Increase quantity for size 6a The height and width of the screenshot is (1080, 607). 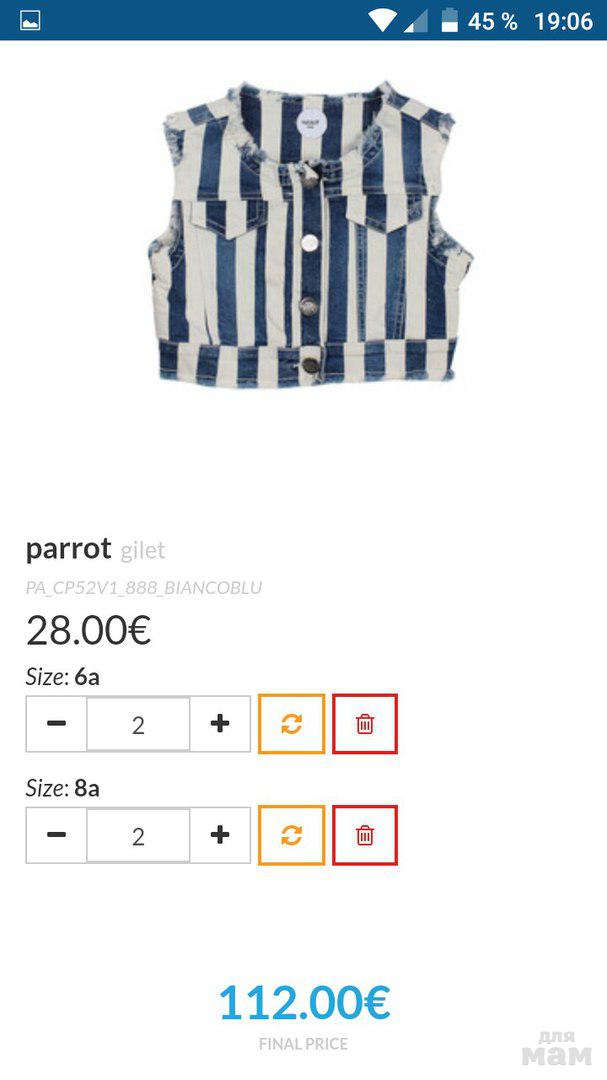click(220, 724)
